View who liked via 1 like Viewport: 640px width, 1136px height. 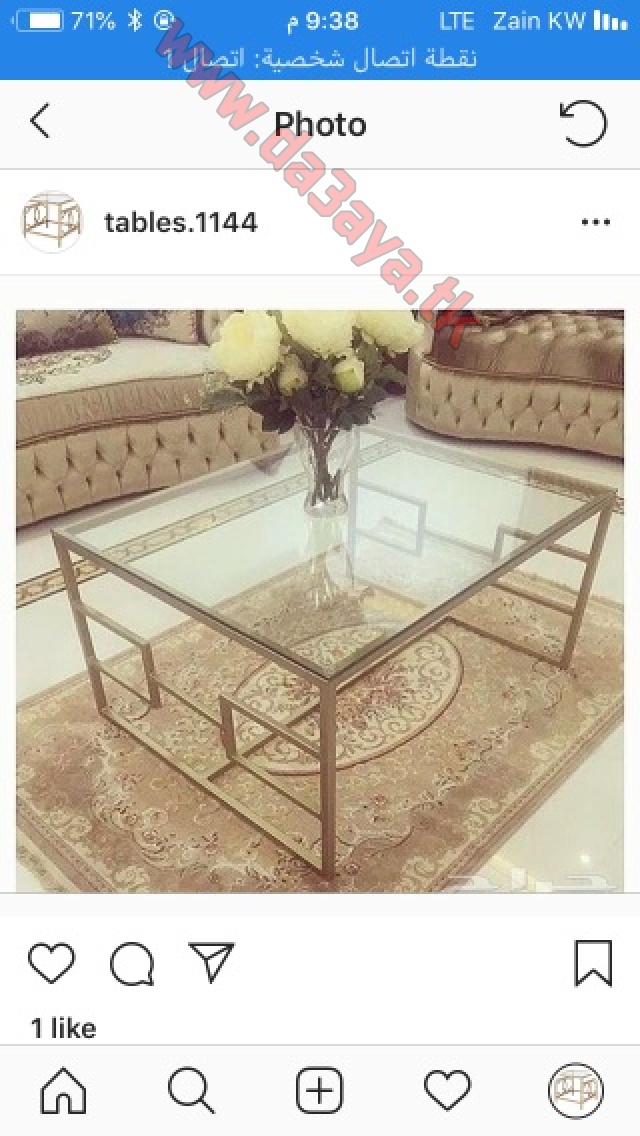pos(64,1028)
